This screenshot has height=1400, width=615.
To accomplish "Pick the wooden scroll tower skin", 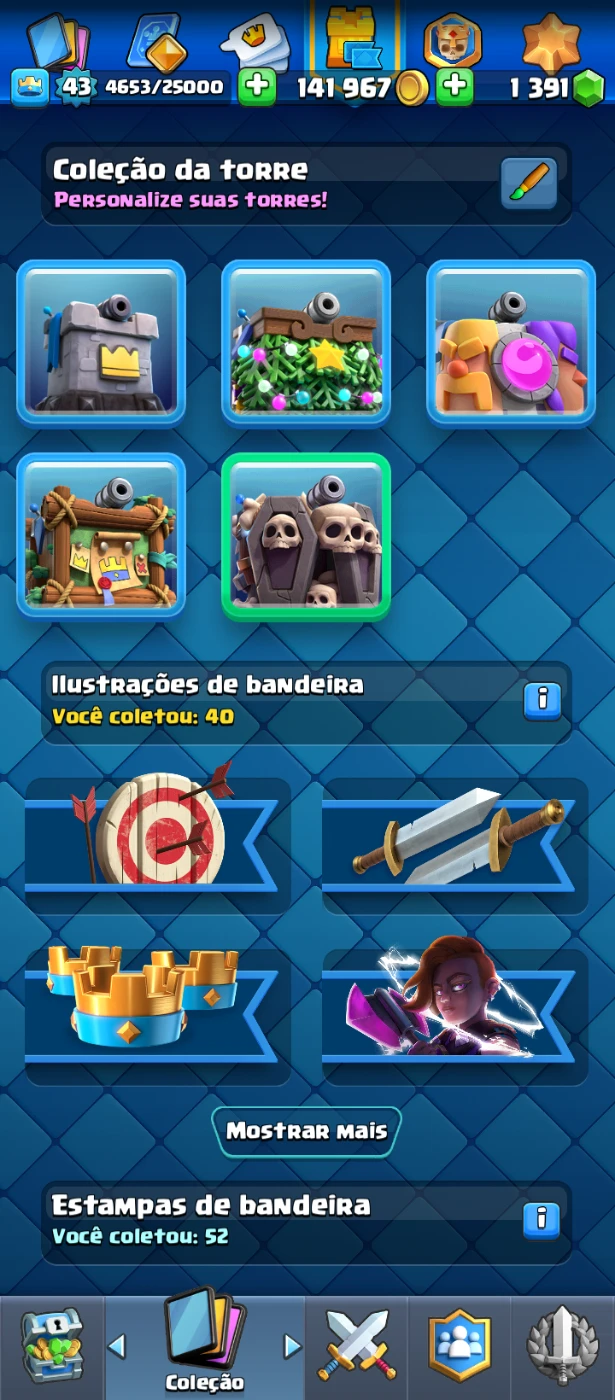I will (101, 537).
